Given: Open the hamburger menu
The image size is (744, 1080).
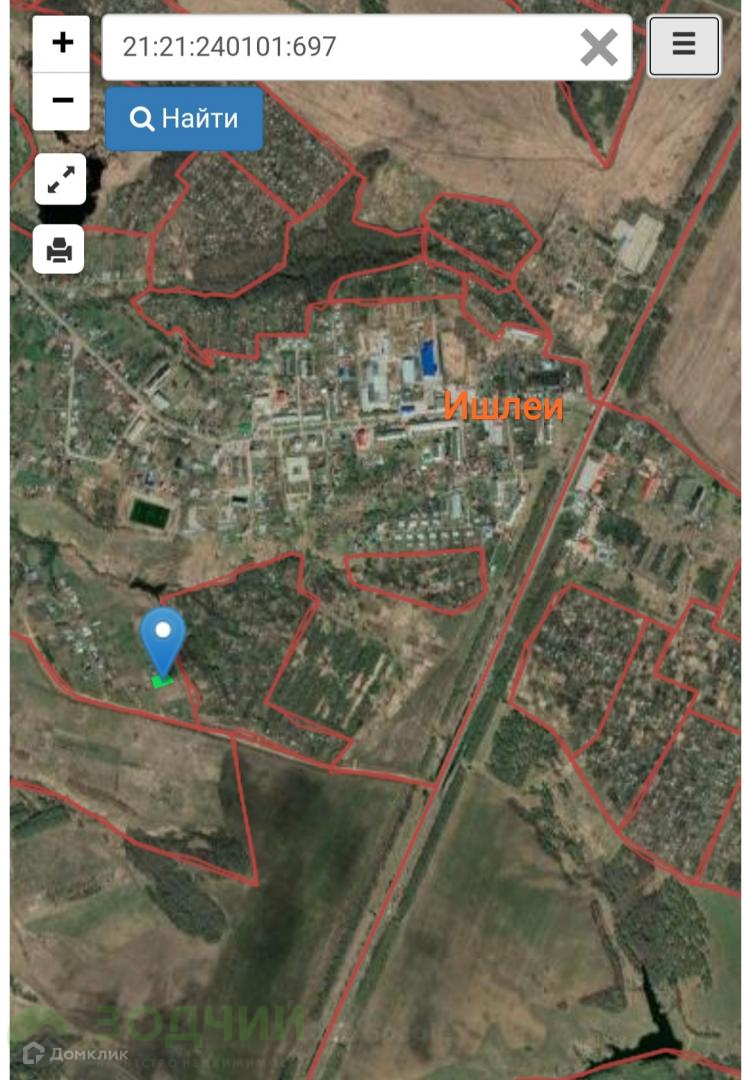Looking at the screenshot, I should click(x=684, y=45).
